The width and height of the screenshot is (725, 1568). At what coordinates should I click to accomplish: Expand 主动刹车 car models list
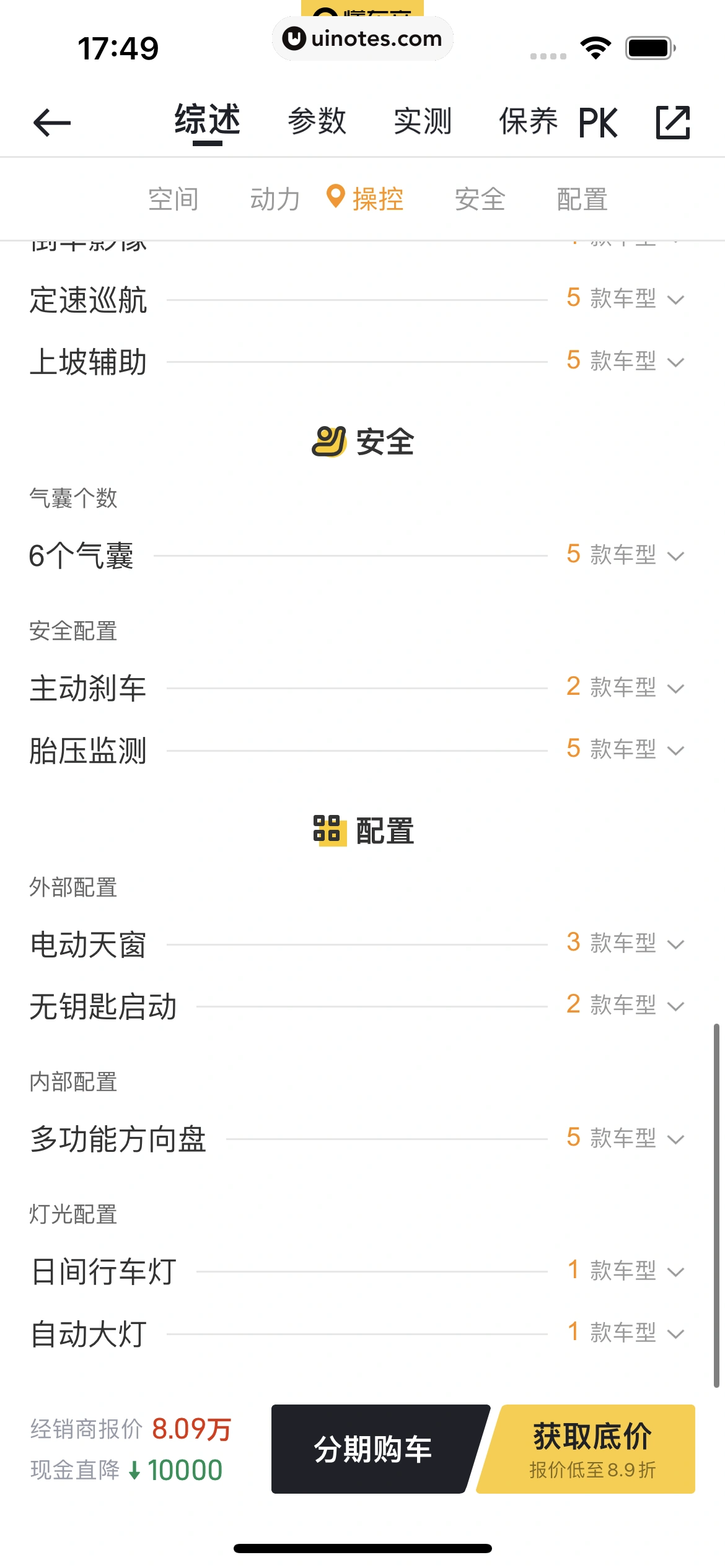click(625, 688)
